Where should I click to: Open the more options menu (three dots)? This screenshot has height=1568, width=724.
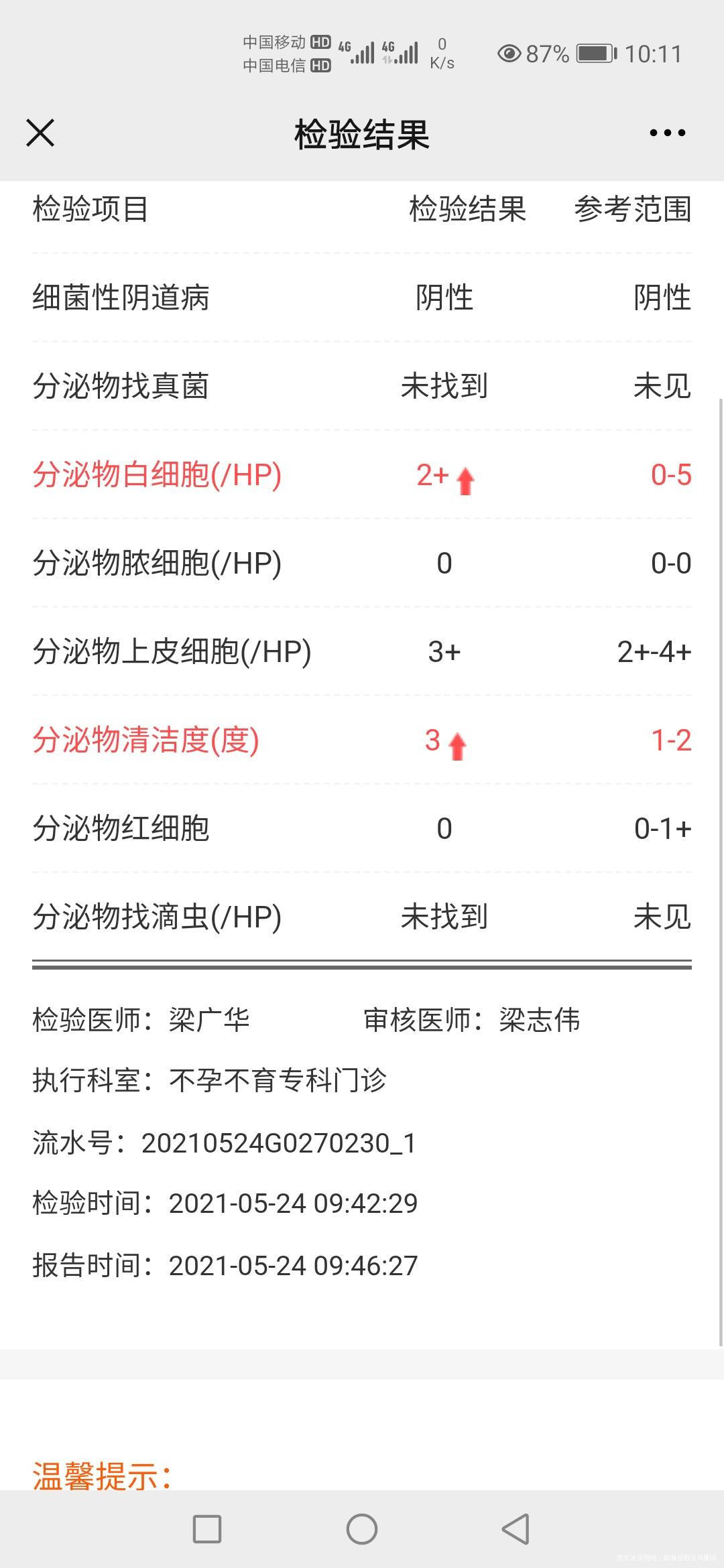(666, 132)
